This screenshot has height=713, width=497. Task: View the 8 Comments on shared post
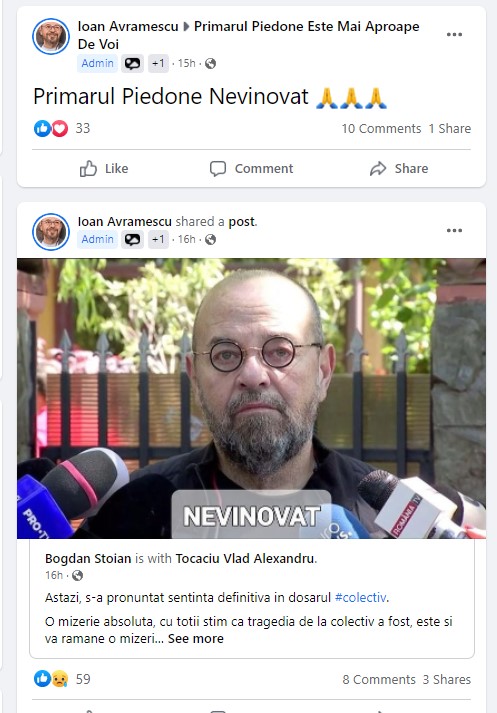coord(379,679)
